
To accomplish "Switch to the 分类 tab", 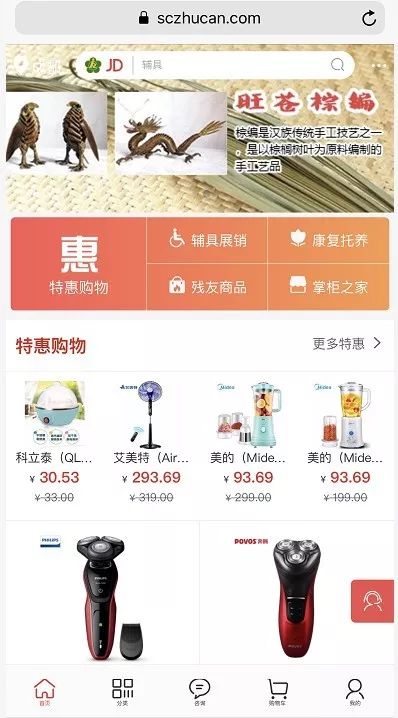I will point(122,692).
